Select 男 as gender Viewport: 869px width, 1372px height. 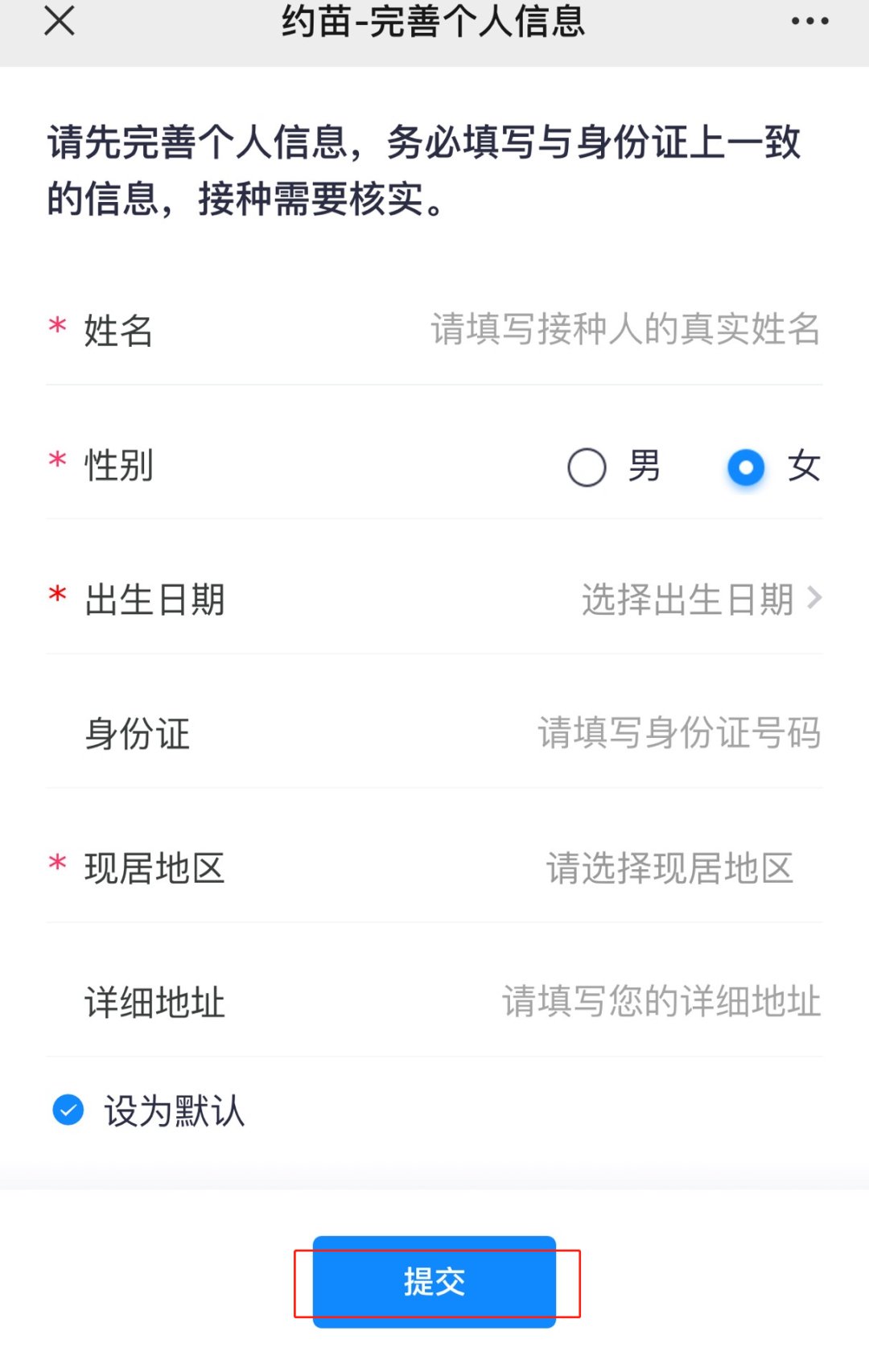point(587,468)
